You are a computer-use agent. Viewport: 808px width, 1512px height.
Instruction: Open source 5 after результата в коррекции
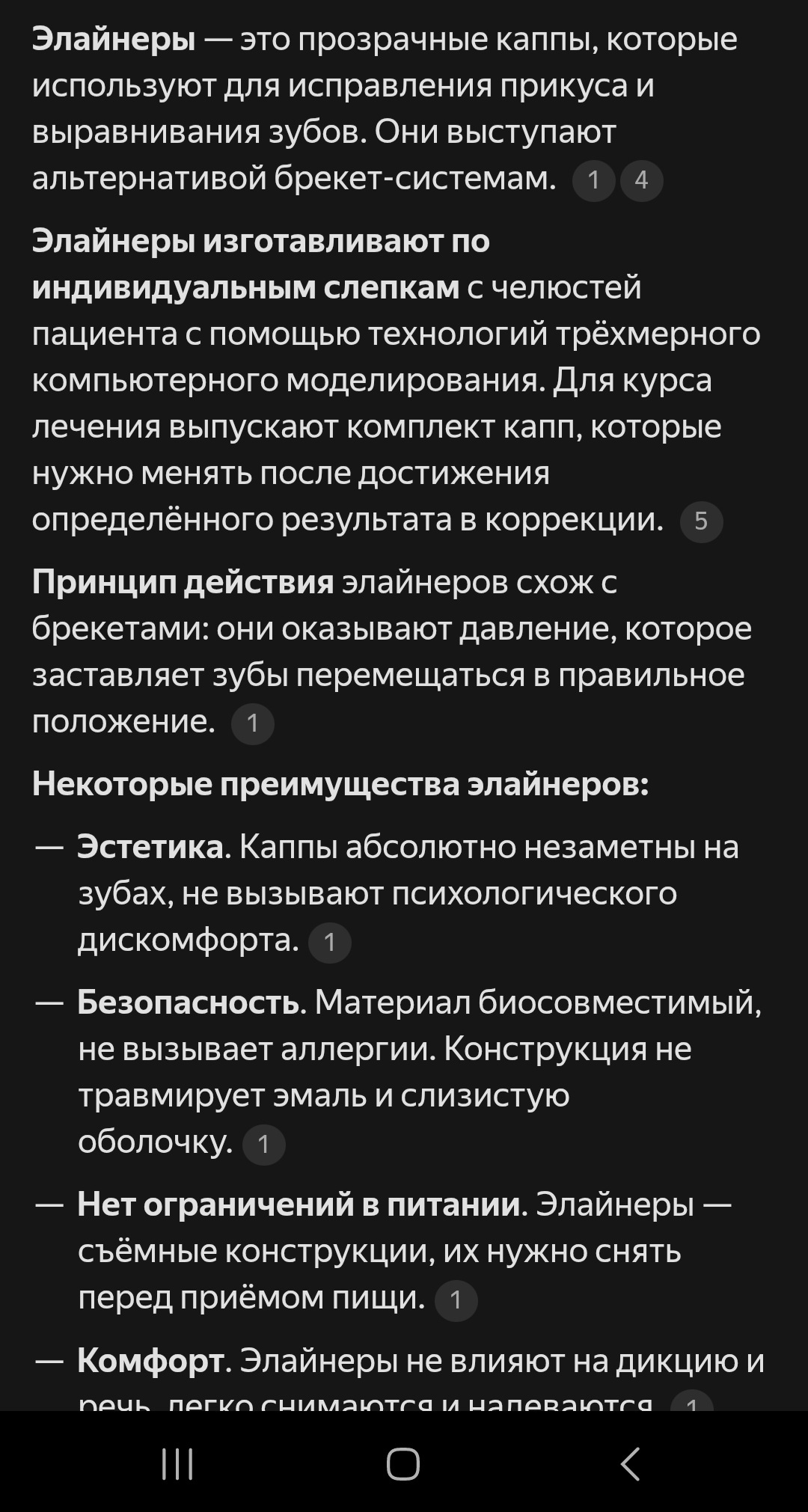pyautogui.click(x=701, y=521)
